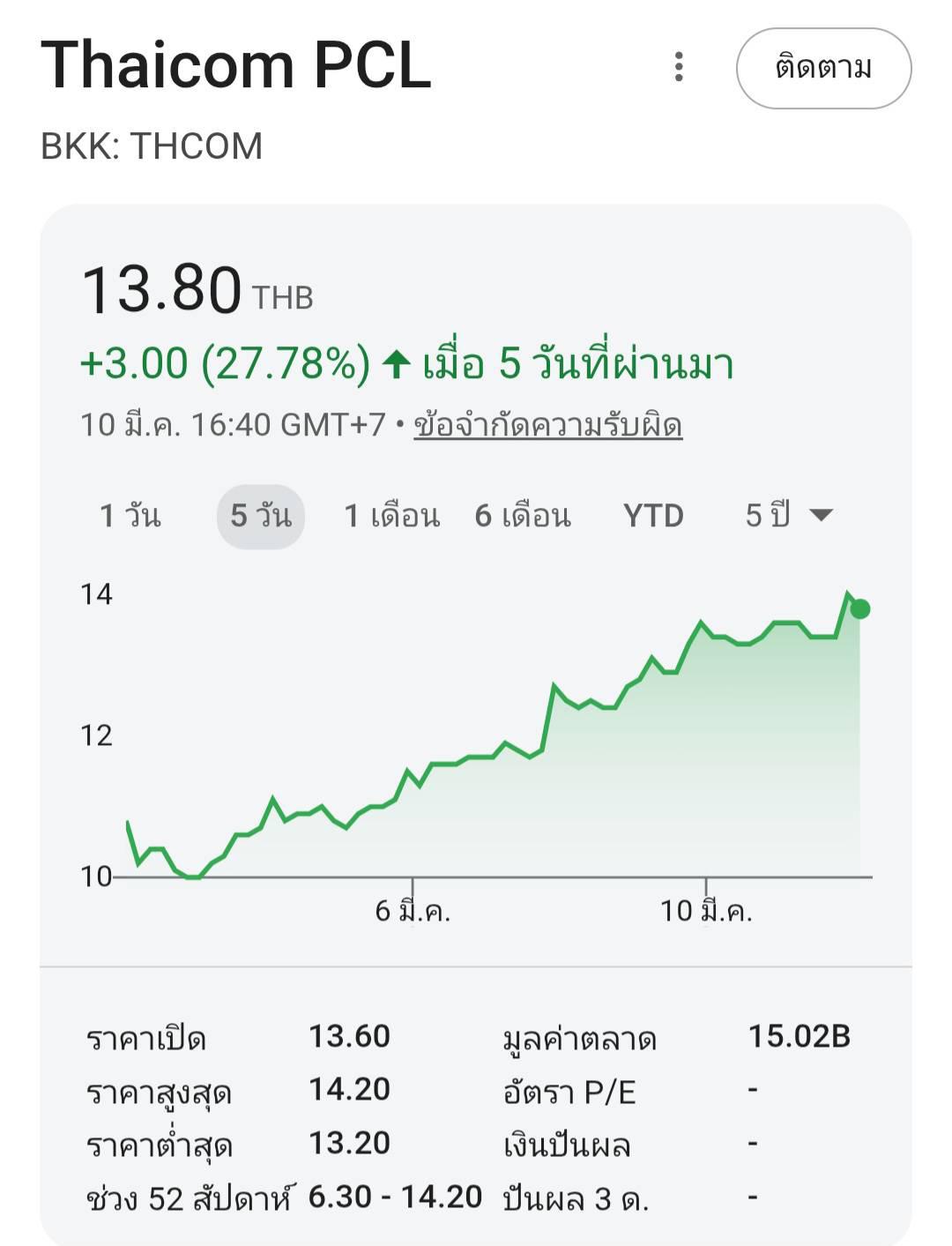Open the three-dot overflow menu
The height and width of the screenshot is (1246, 952).
(x=678, y=67)
